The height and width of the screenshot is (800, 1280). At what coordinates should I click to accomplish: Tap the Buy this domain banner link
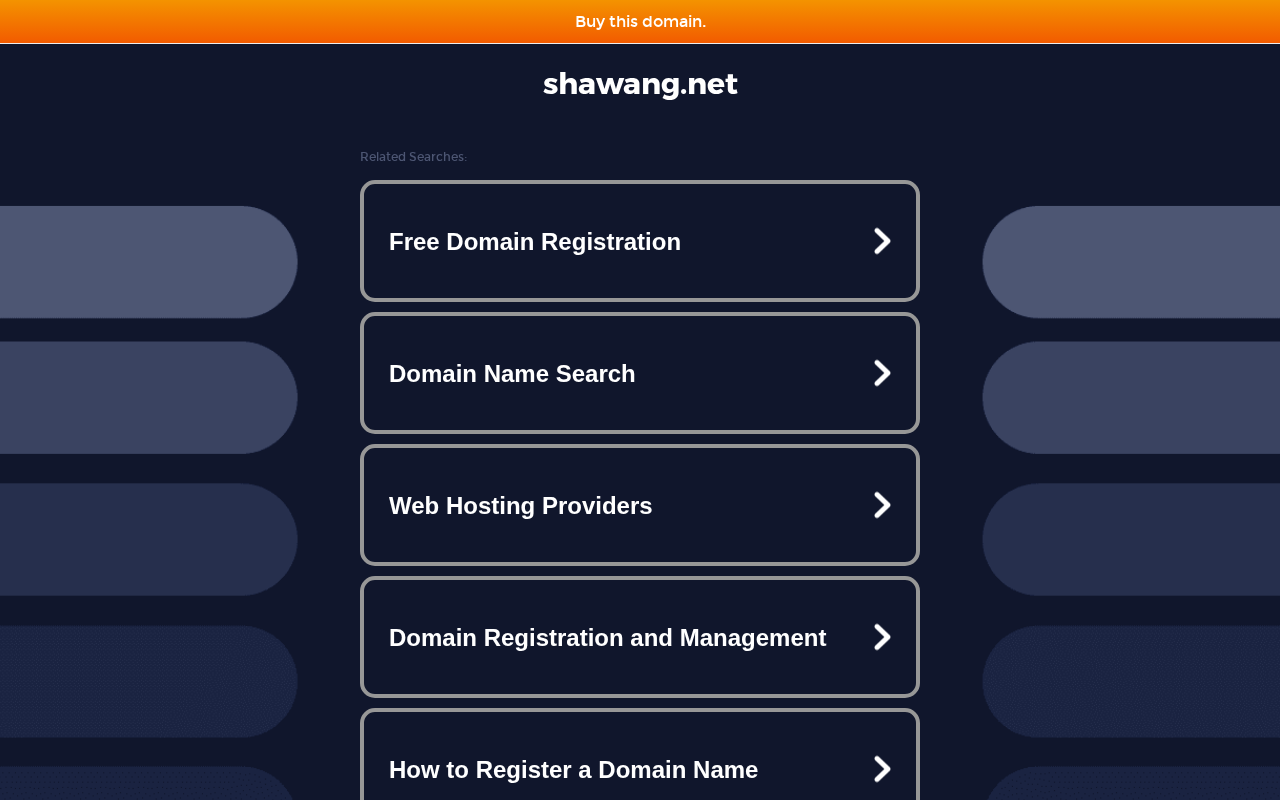640,21
